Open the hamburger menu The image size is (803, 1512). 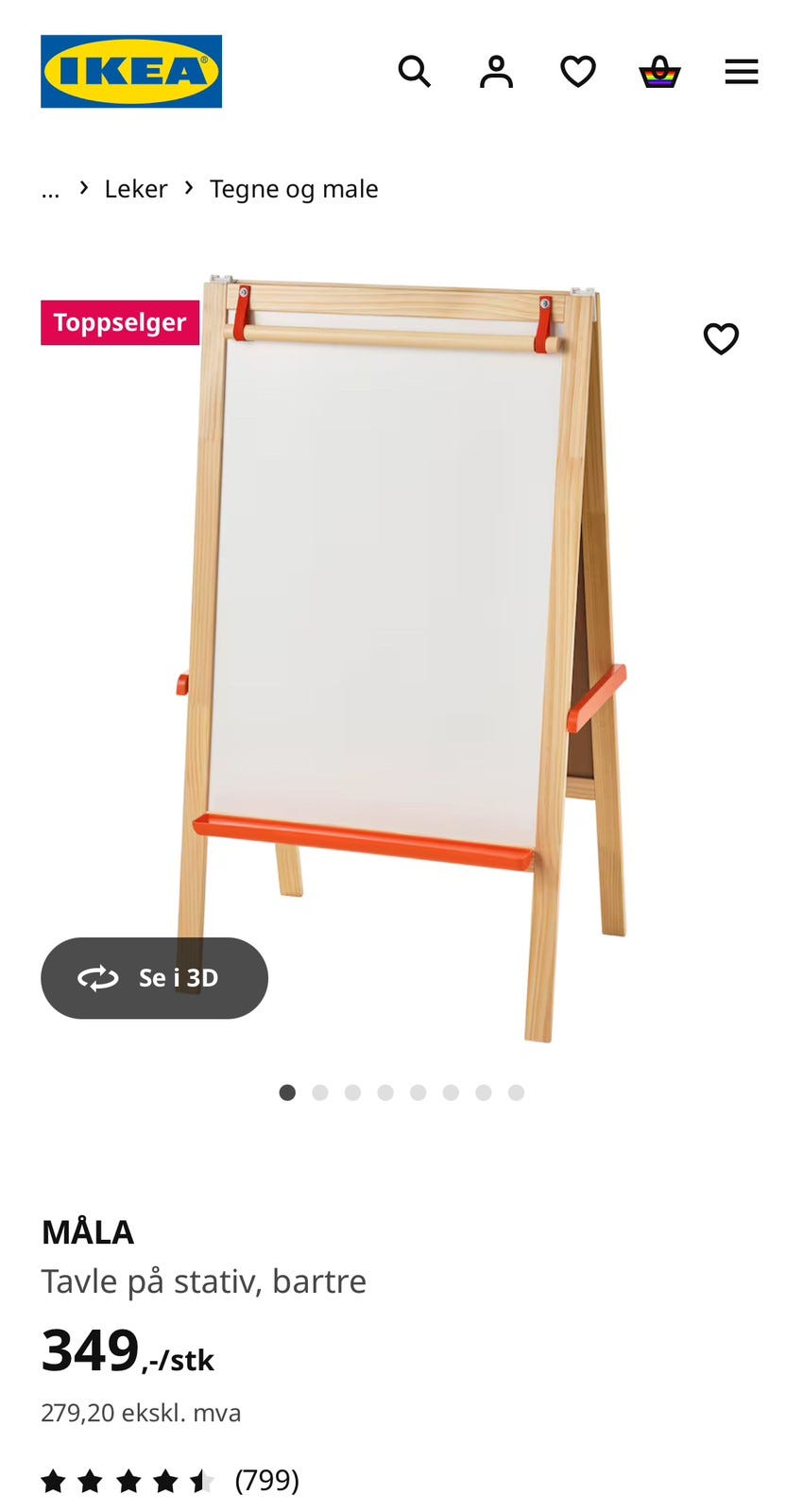[x=742, y=71]
